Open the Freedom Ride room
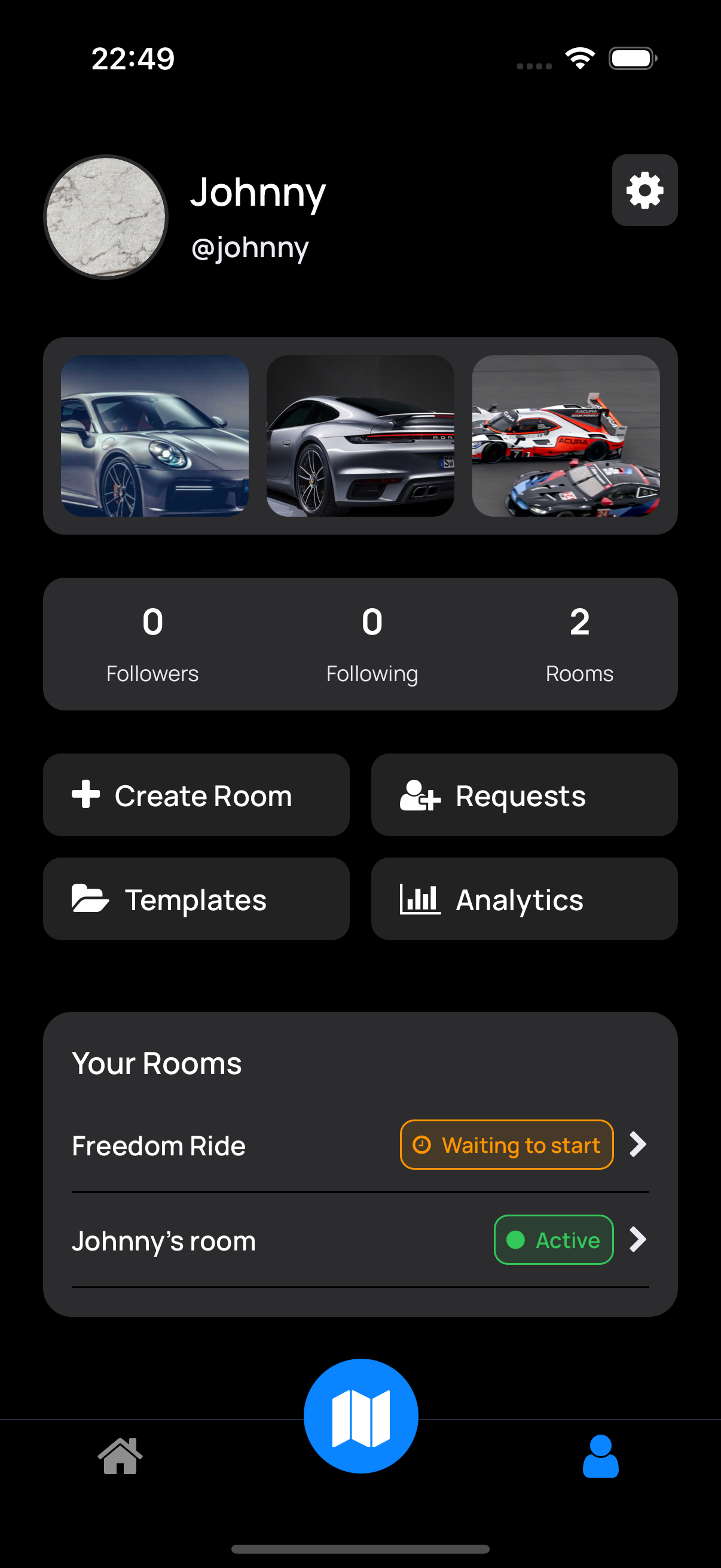This screenshot has height=1568, width=721. coord(360,1145)
